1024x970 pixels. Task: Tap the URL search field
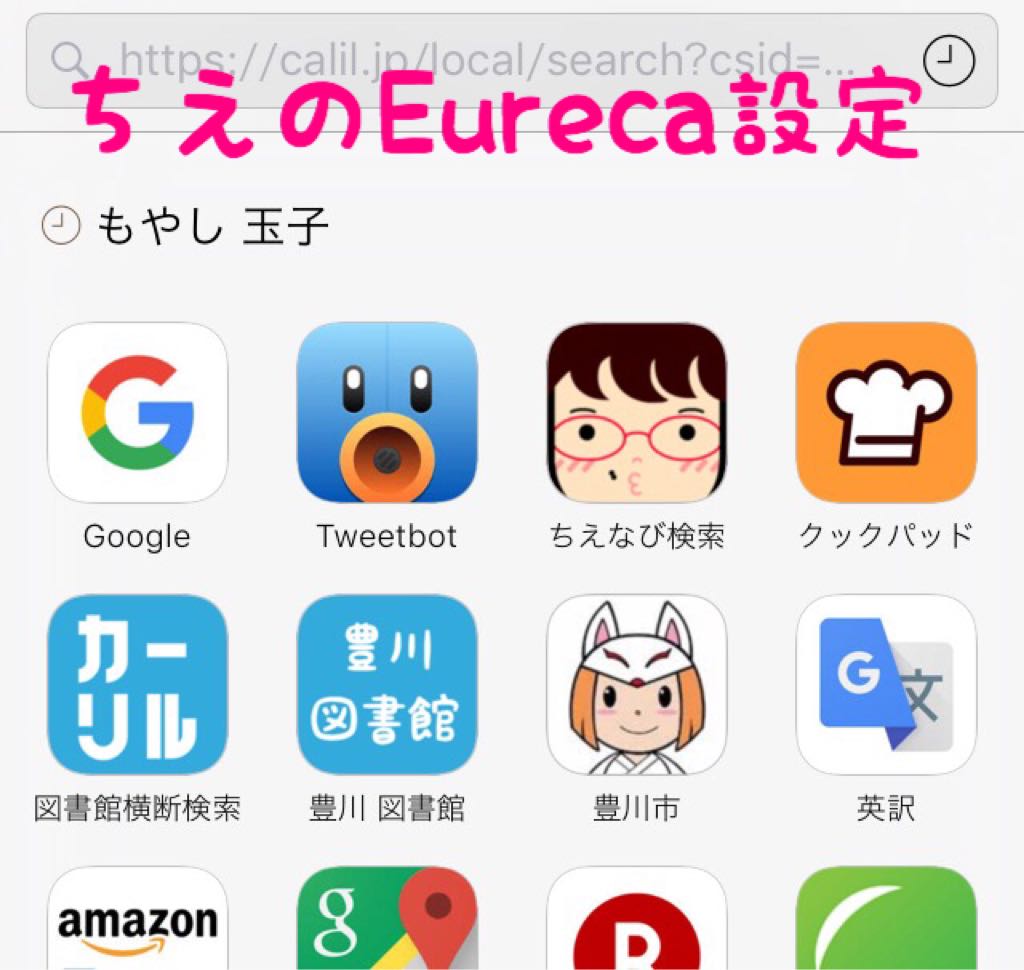coord(480,61)
